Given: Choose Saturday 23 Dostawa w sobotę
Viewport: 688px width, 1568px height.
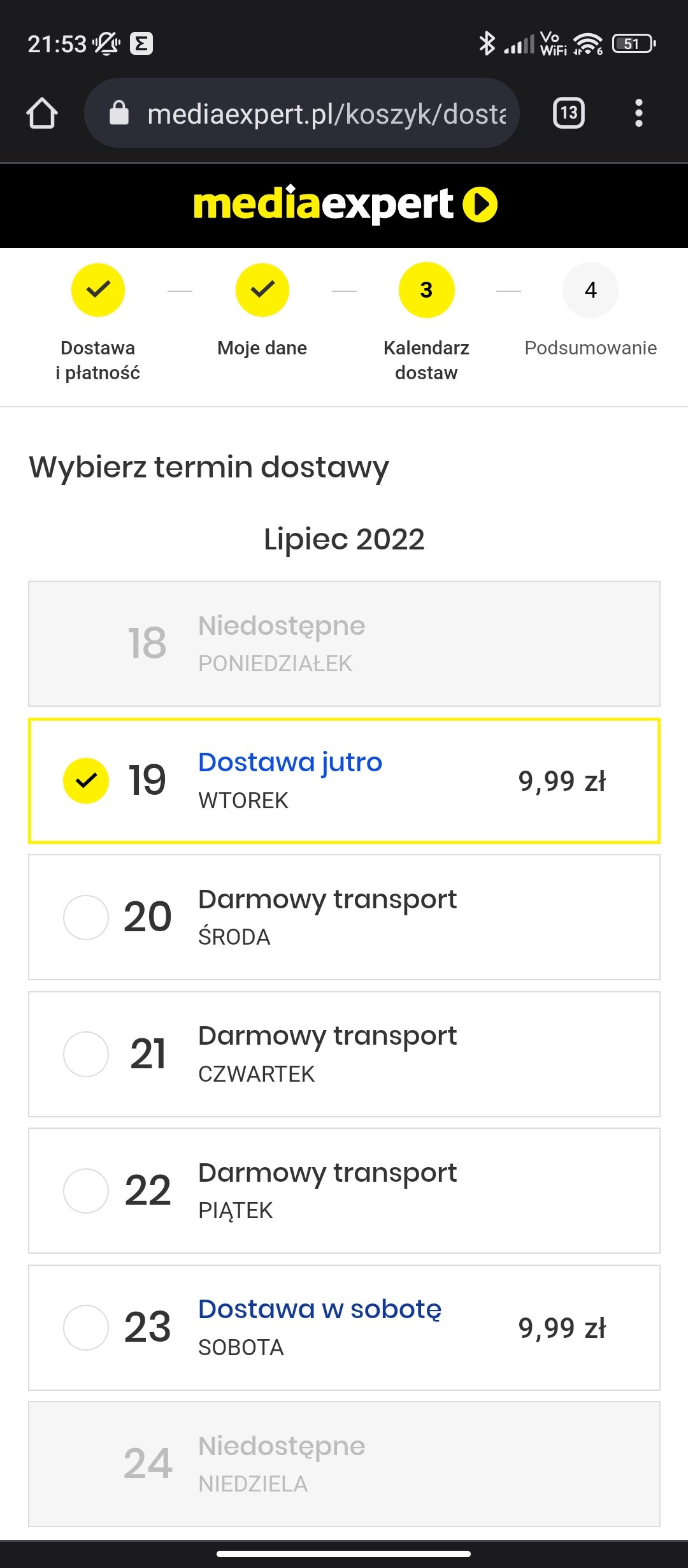Looking at the screenshot, I should [x=344, y=1328].
